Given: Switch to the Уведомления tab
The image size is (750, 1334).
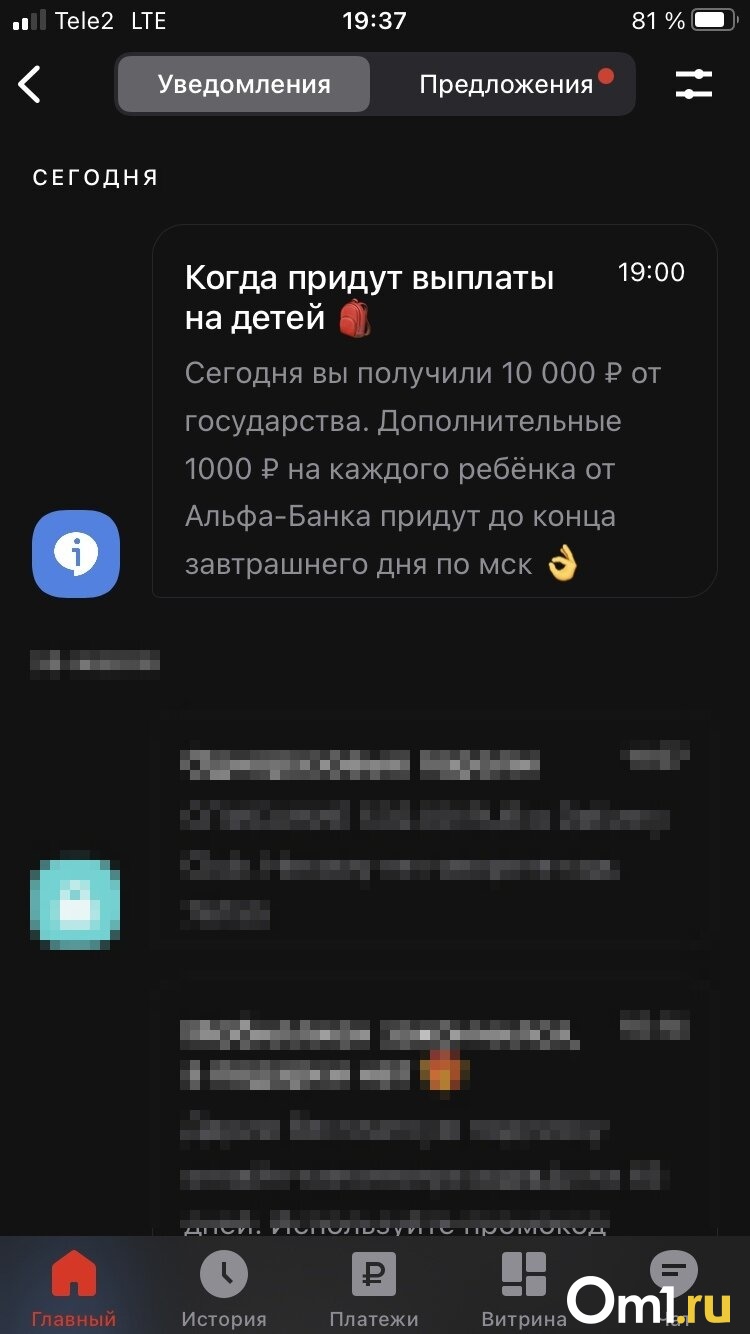Looking at the screenshot, I should (x=244, y=85).
